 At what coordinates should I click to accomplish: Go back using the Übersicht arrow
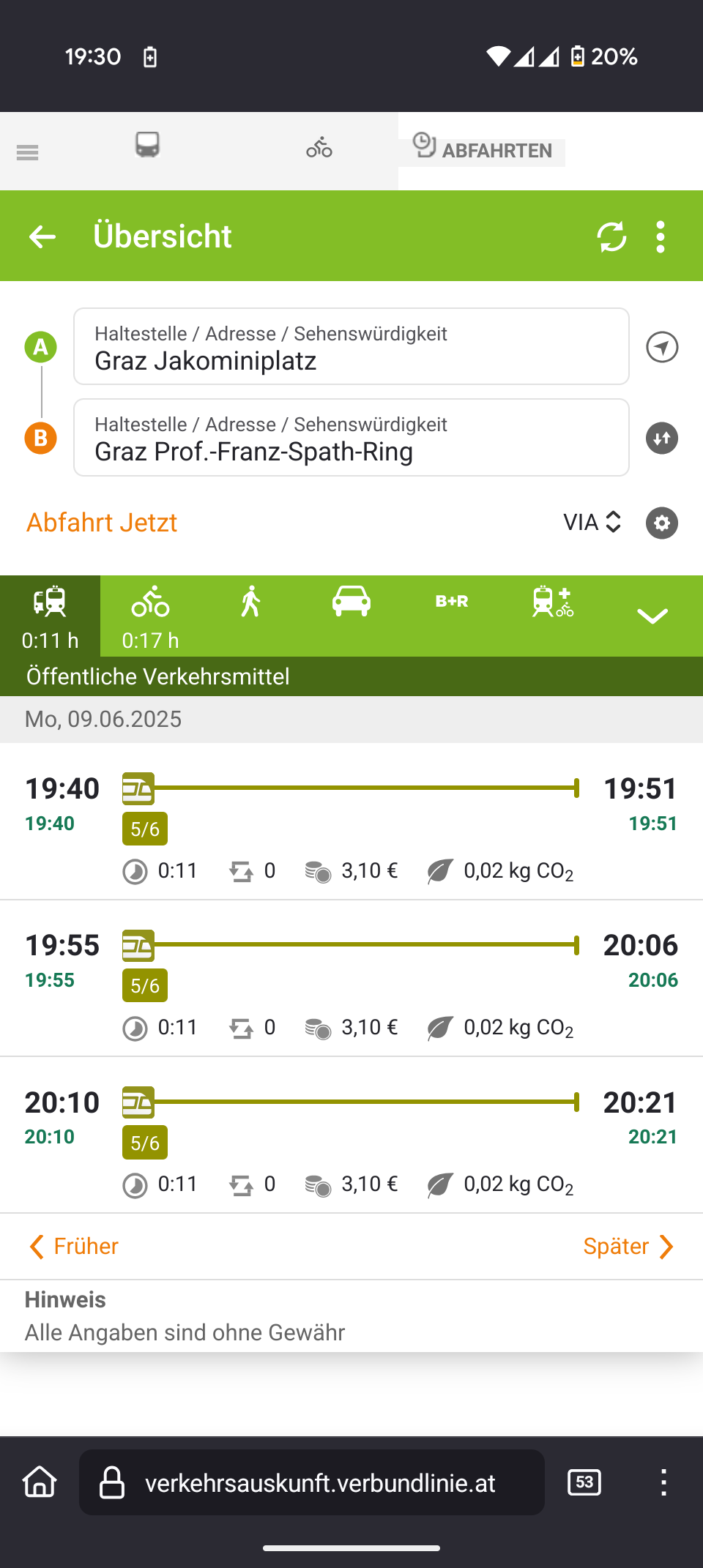click(x=42, y=236)
